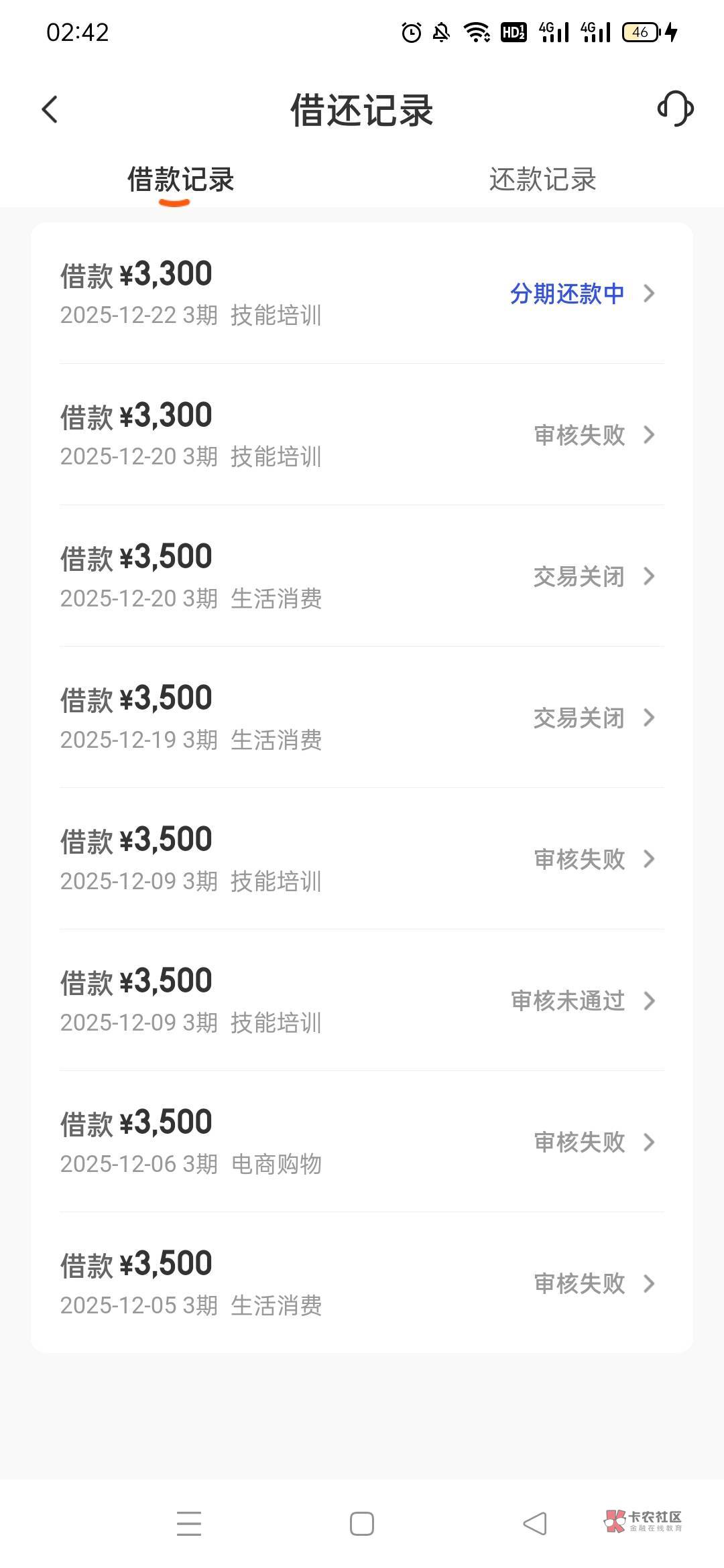
Task: Tap the system home button
Action: [362, 1524]
